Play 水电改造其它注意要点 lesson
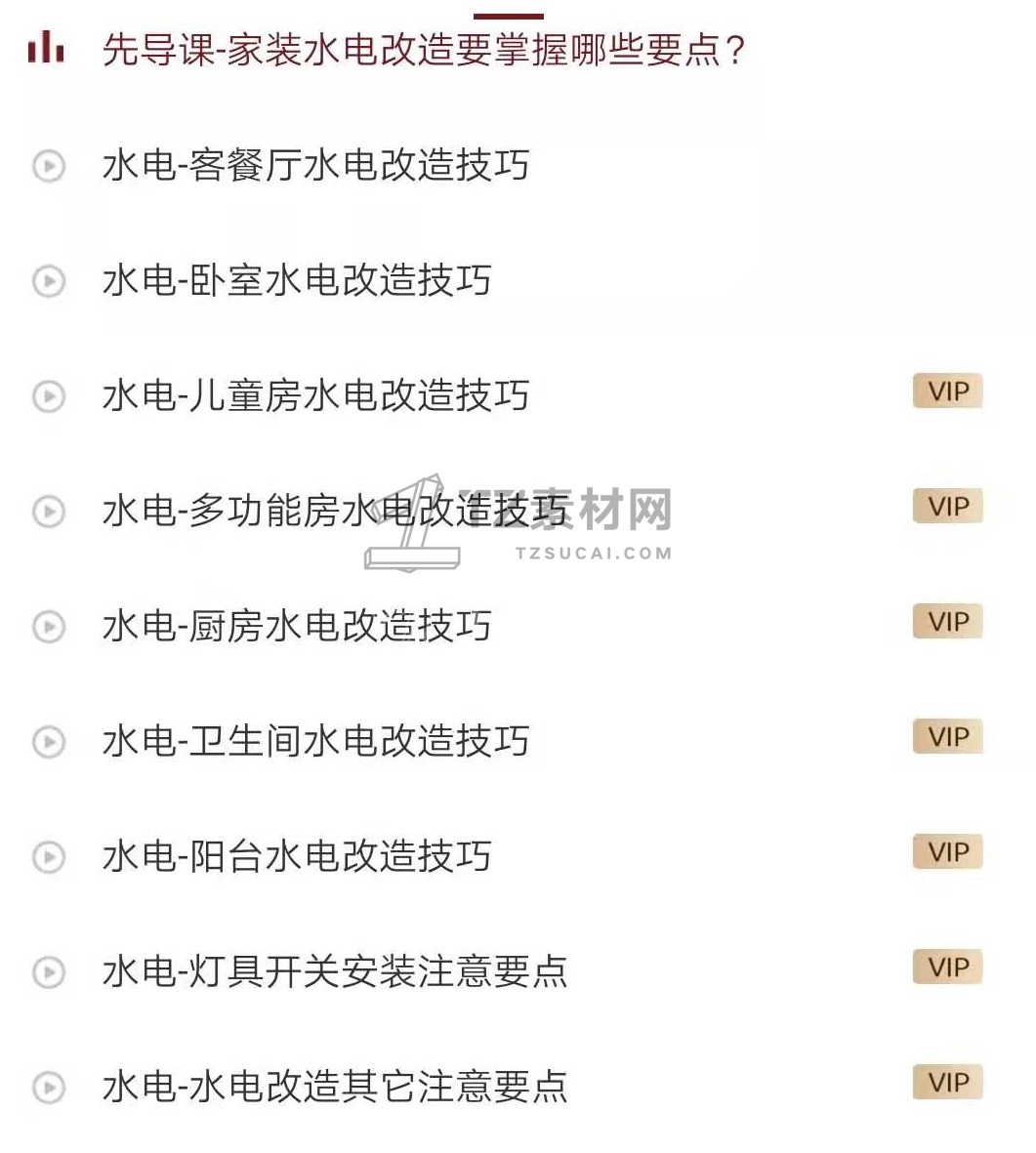The width and height of the screenshot is (1036, 1153). pyautogui.click(x=335, y=1087)
